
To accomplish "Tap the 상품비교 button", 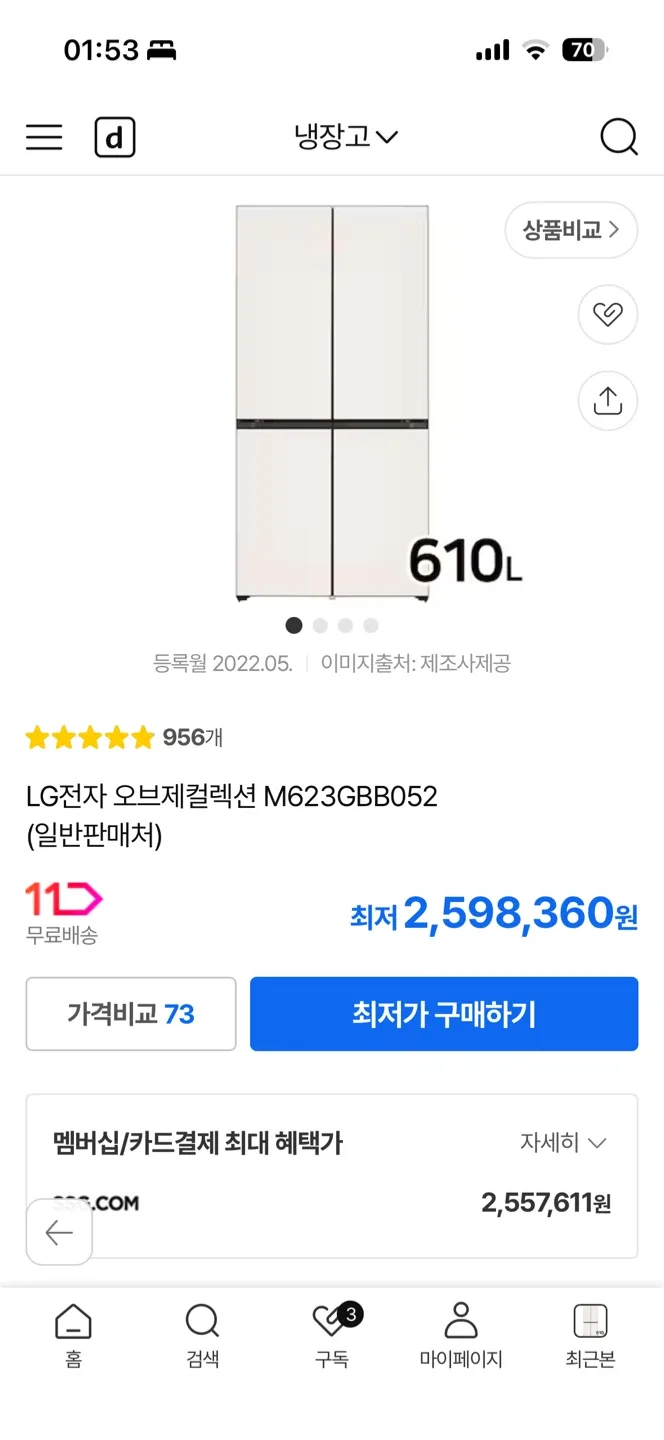I will click(571, 230).
